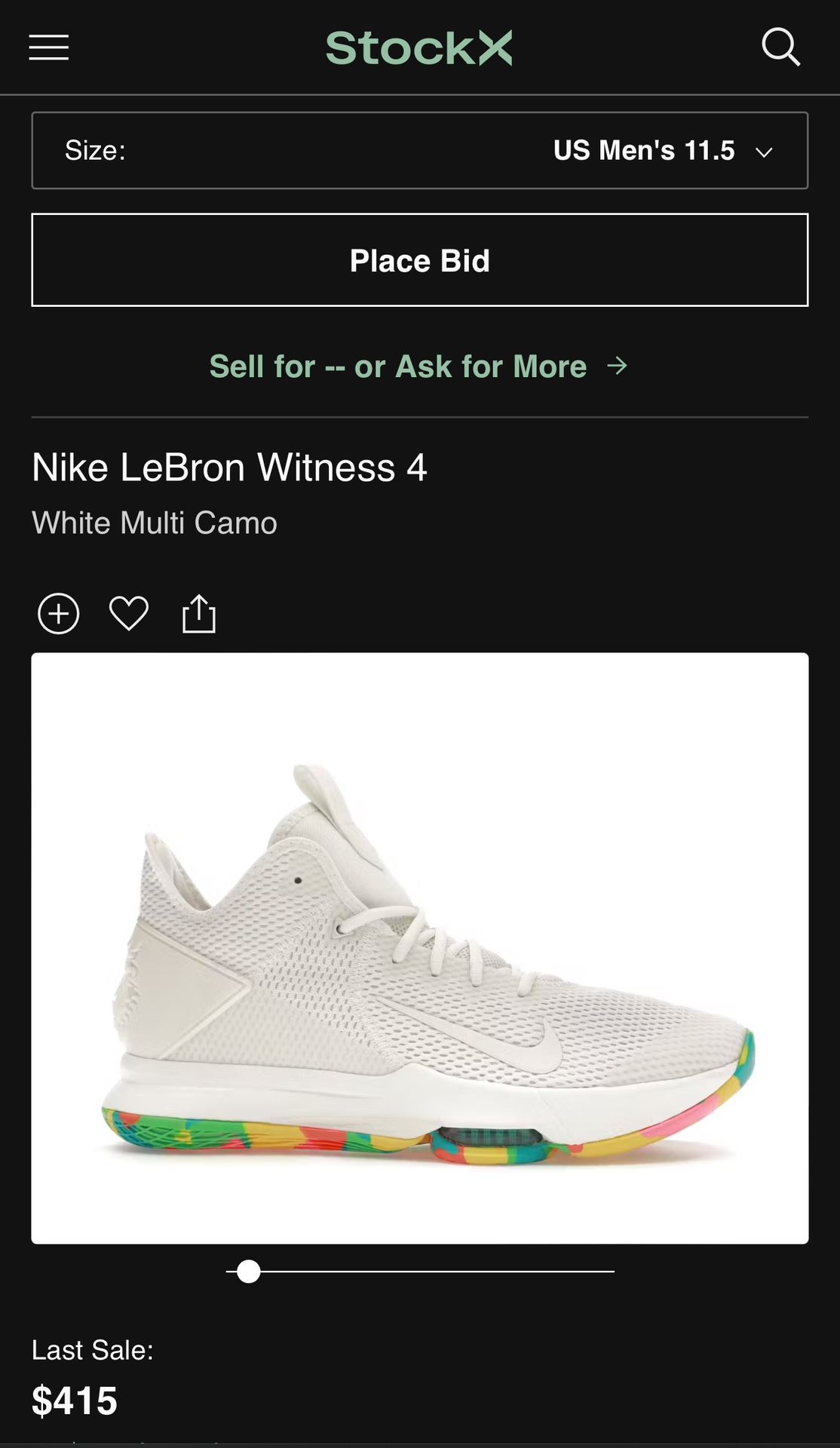
Task: Open the main menu from the top bar
Action: 48,48
